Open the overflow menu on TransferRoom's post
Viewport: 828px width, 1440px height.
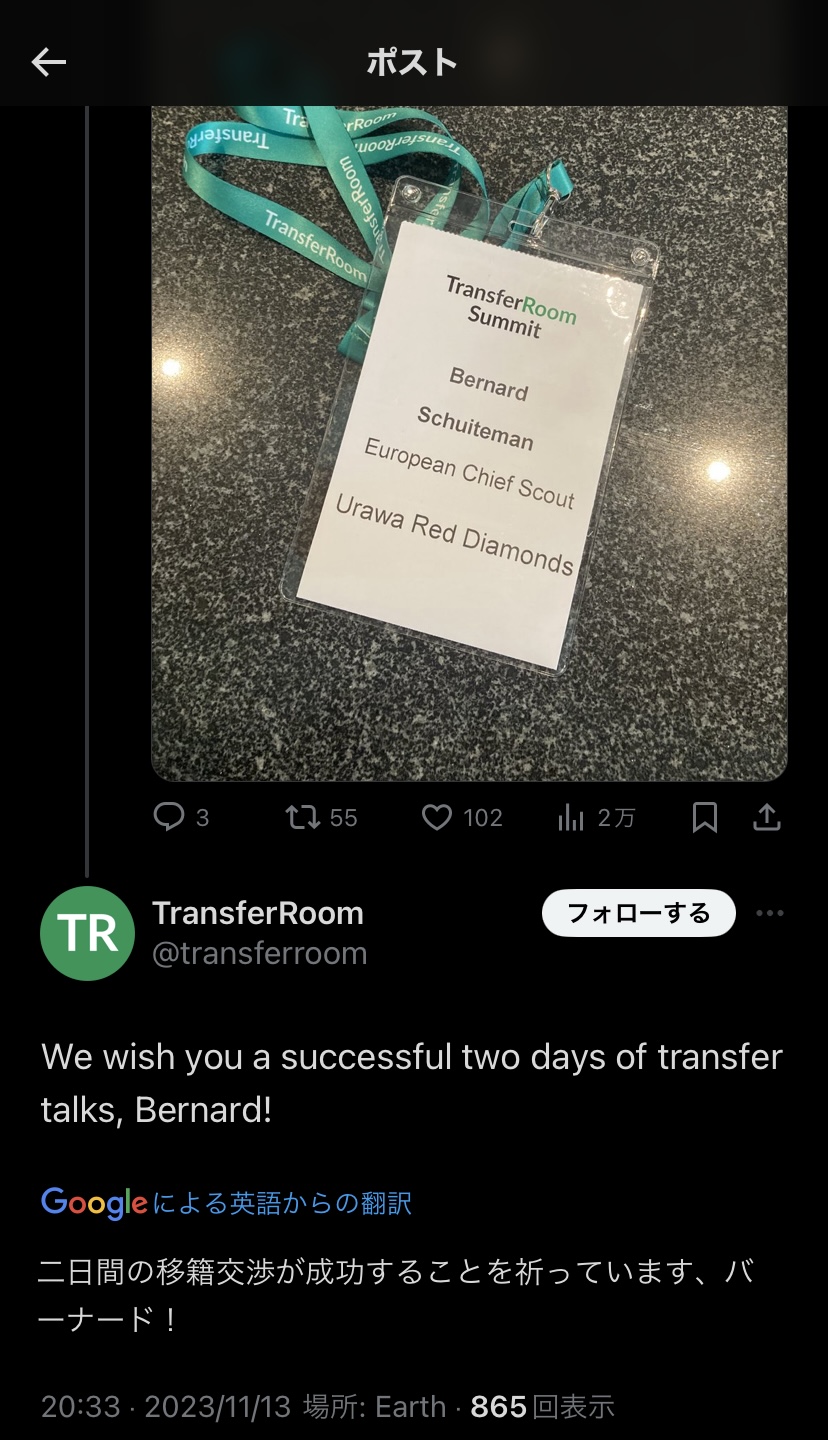click(770, 913)
